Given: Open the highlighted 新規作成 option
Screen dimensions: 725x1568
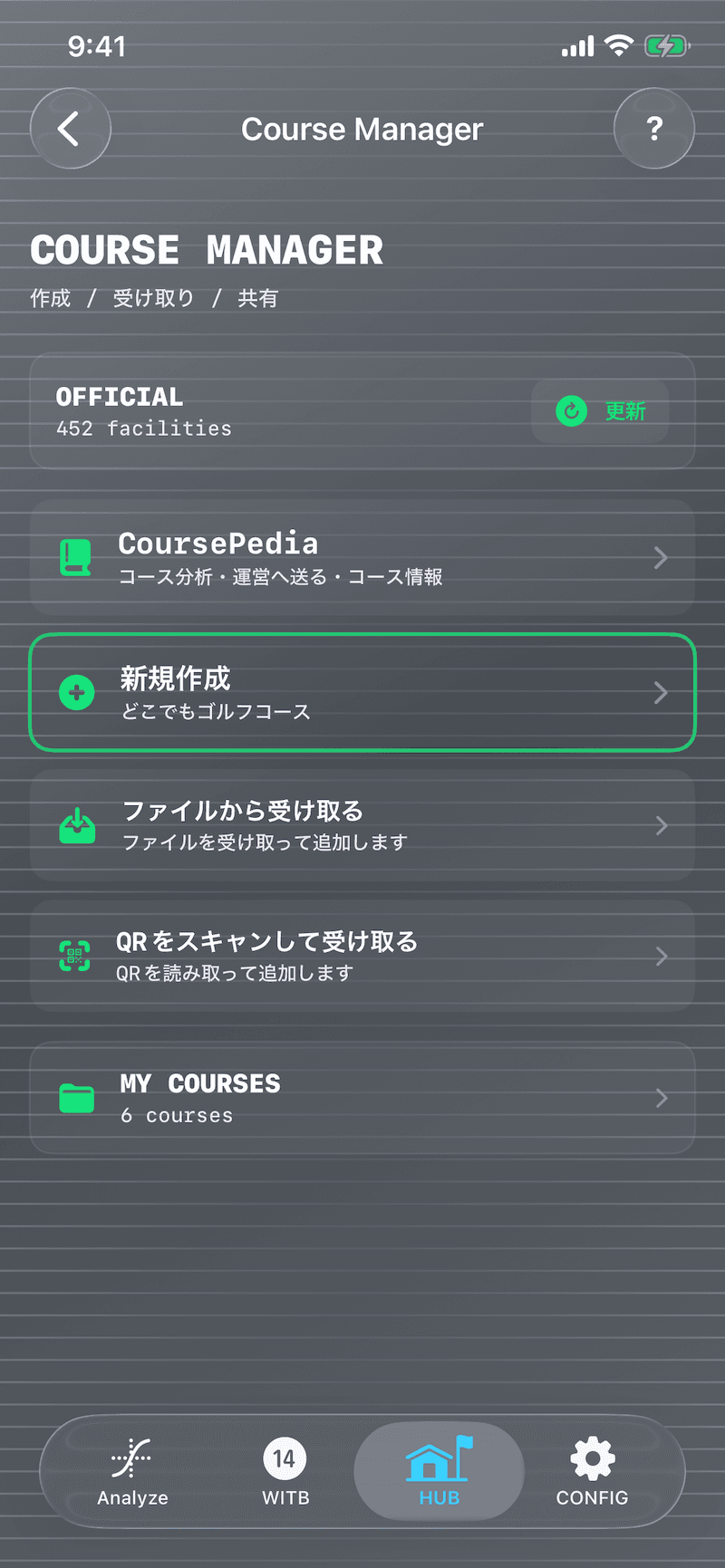Looking at the screenshot, I should tap(362, 692).
